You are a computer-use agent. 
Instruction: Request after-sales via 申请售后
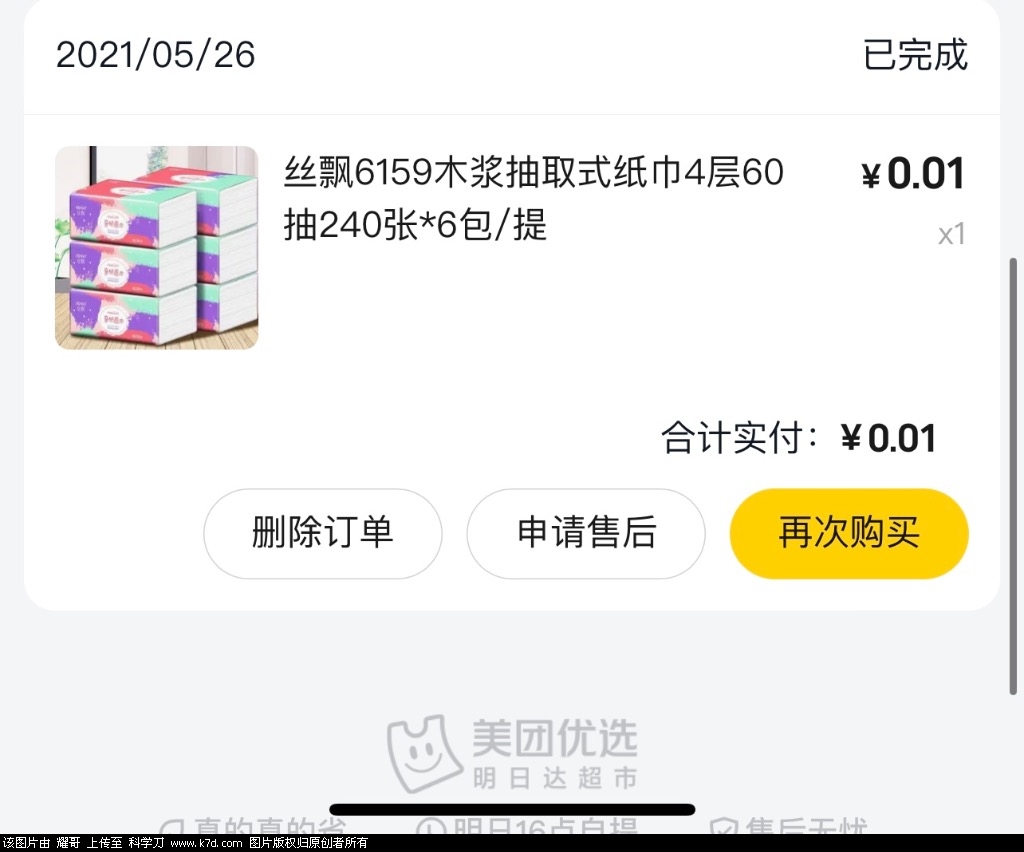(x=586, y=533)
